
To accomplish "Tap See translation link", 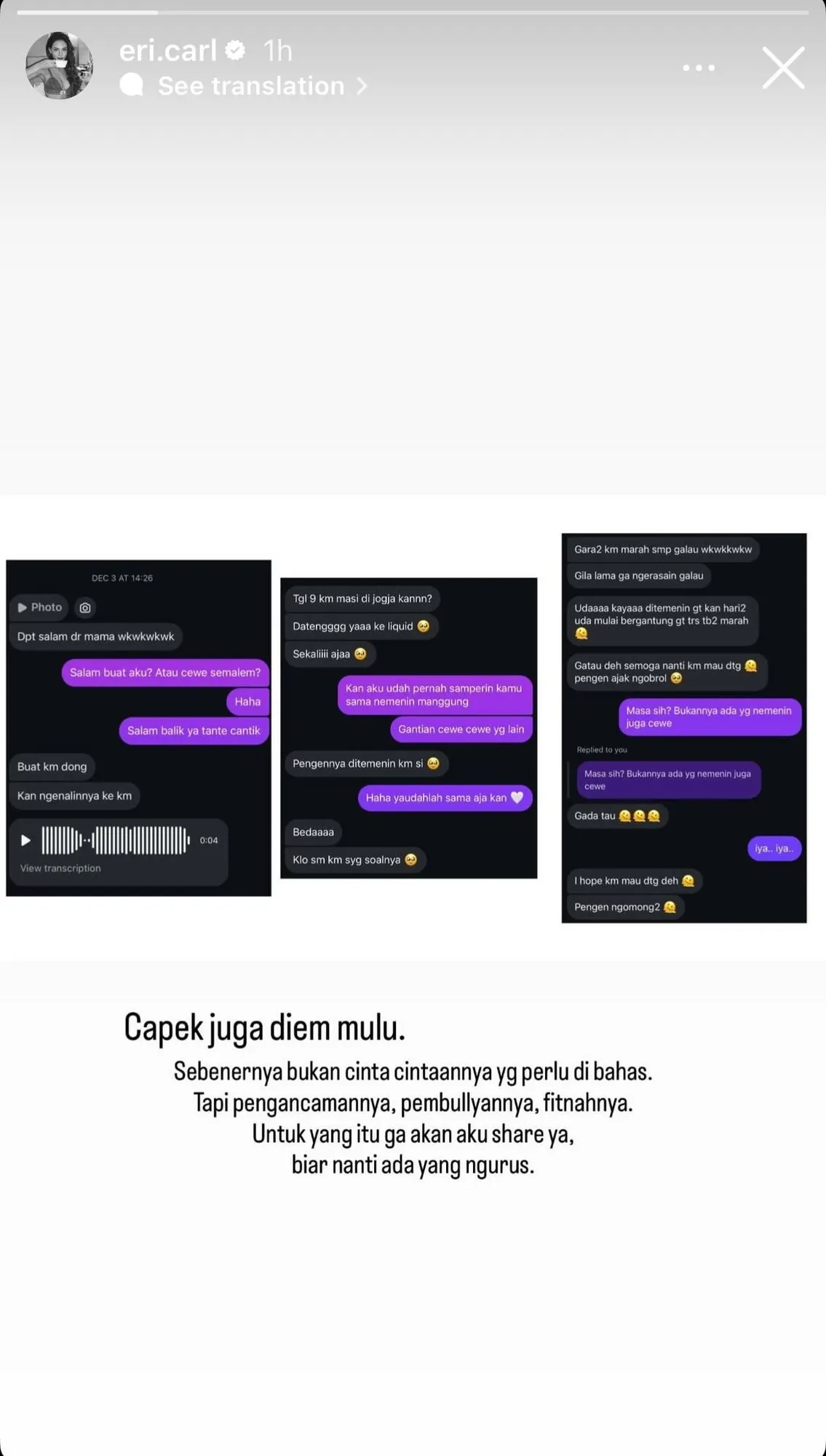I will pyautogui.click(x=251, y=86).
